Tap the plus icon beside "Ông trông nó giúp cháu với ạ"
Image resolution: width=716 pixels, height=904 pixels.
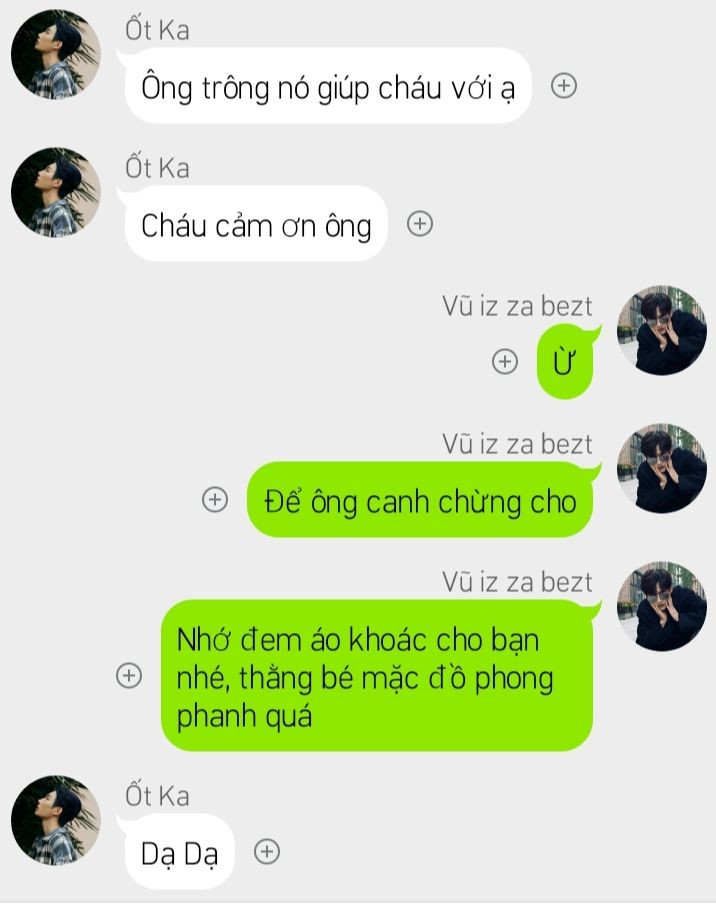564,86
